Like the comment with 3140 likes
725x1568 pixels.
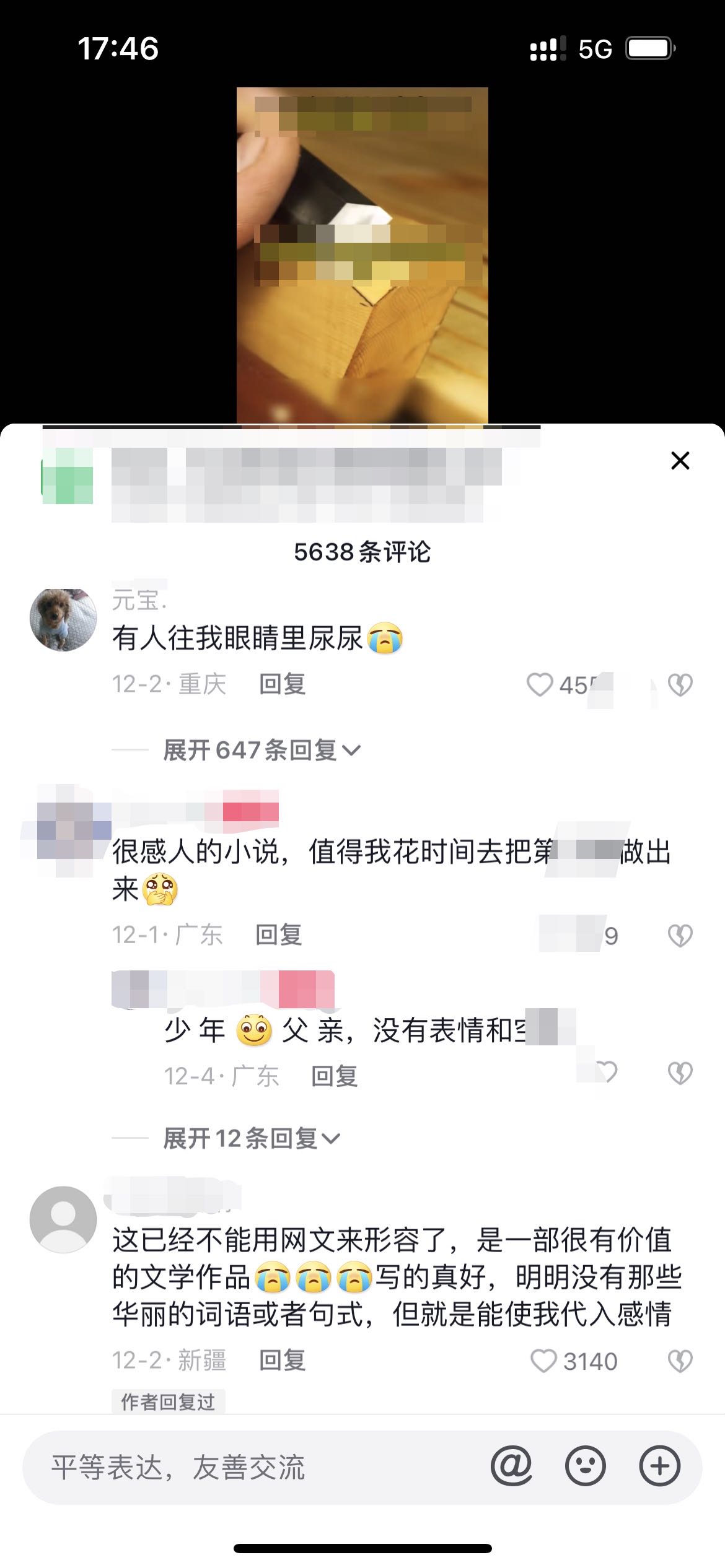coord(544,1361)
